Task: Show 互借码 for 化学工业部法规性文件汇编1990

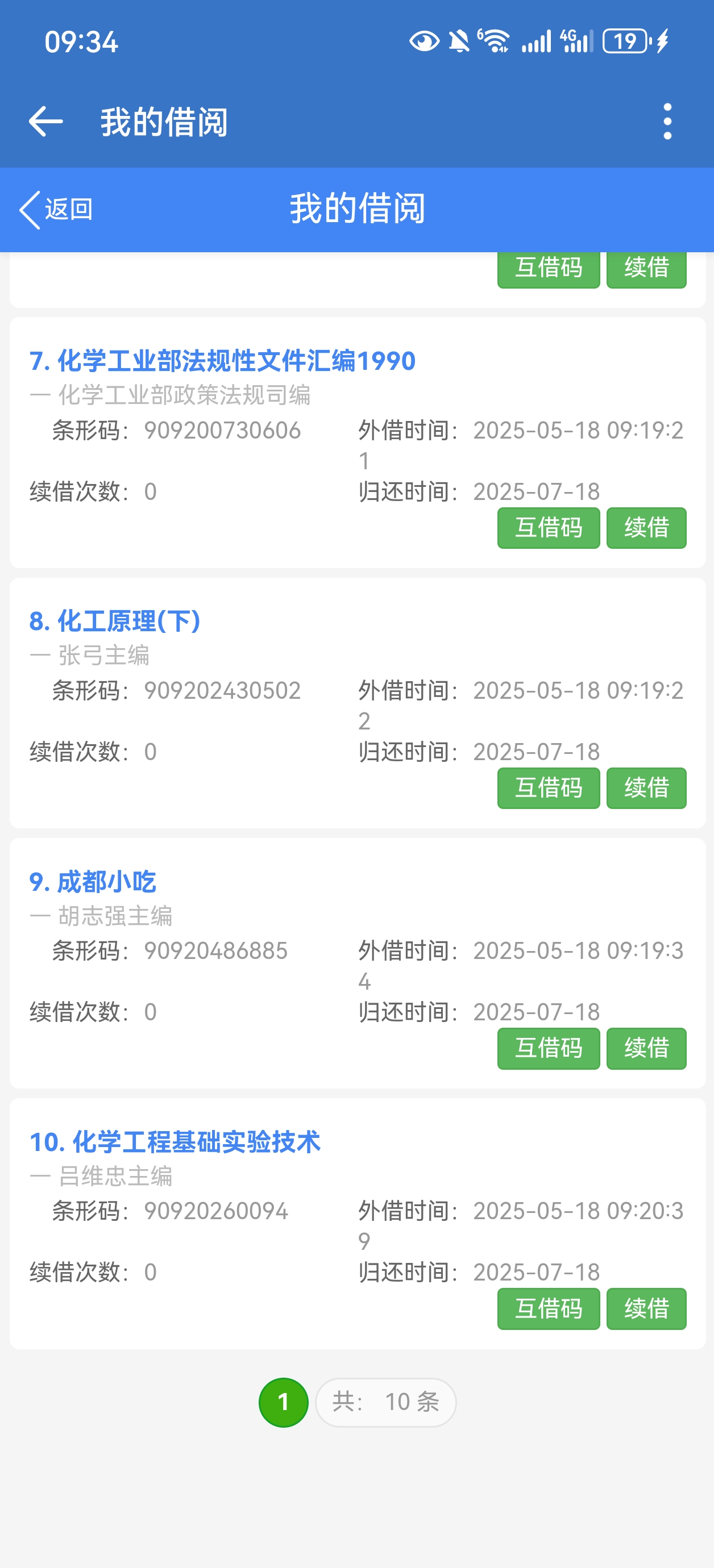Action: (x=549, y=528)
